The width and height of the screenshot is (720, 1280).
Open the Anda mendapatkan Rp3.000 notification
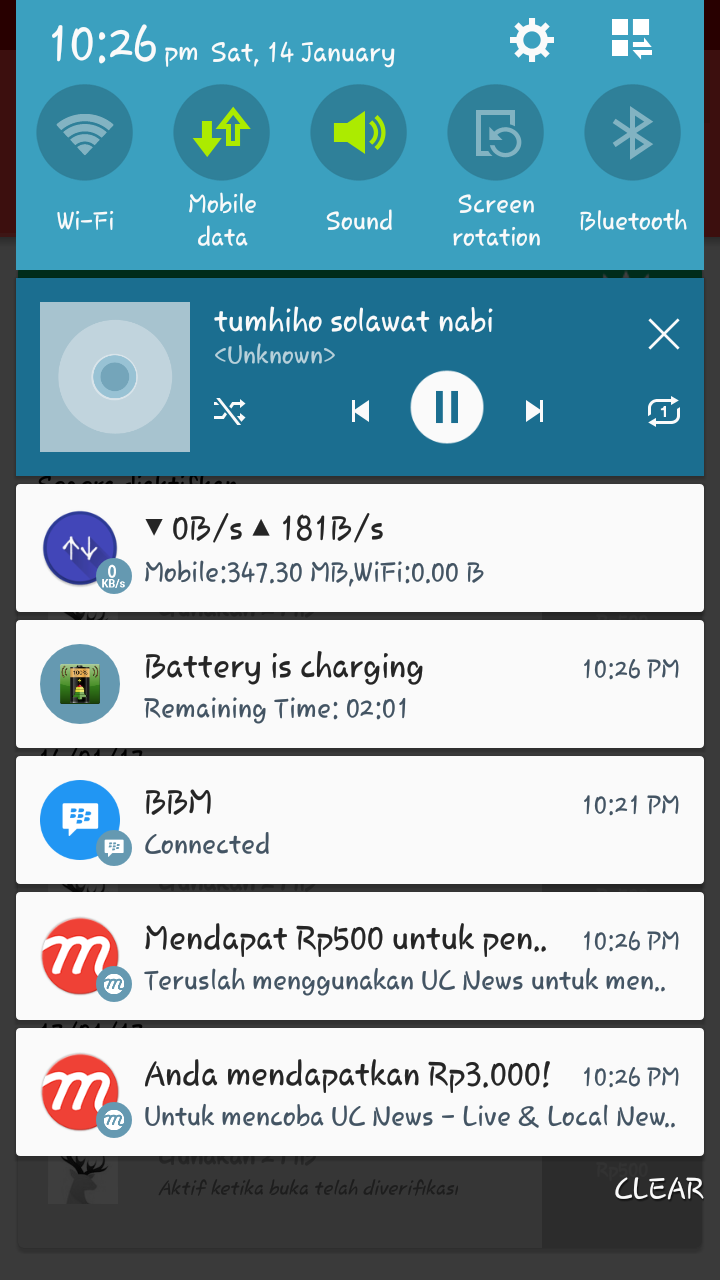[x=360, y=1092]
